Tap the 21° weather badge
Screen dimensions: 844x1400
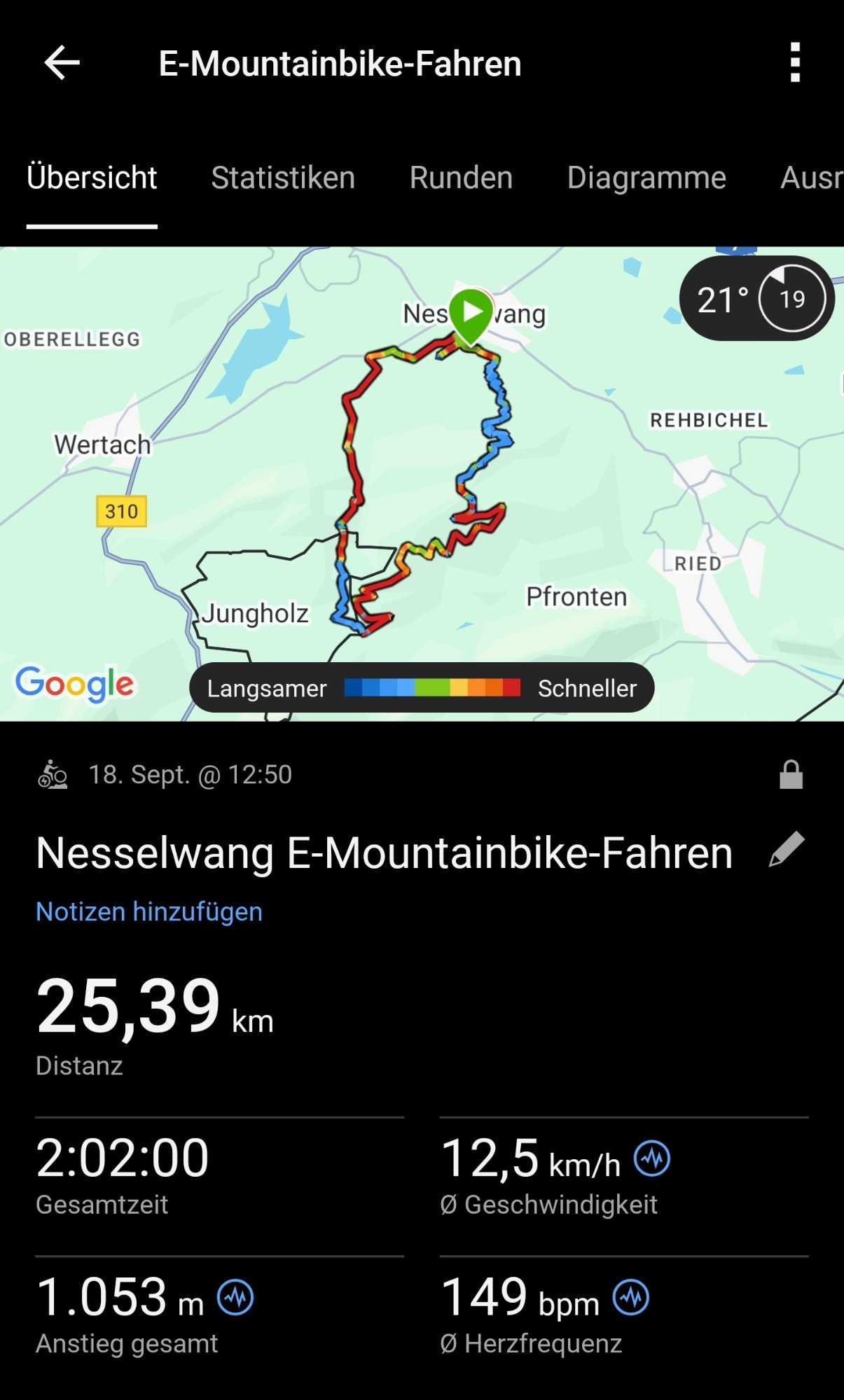[756, 299]
